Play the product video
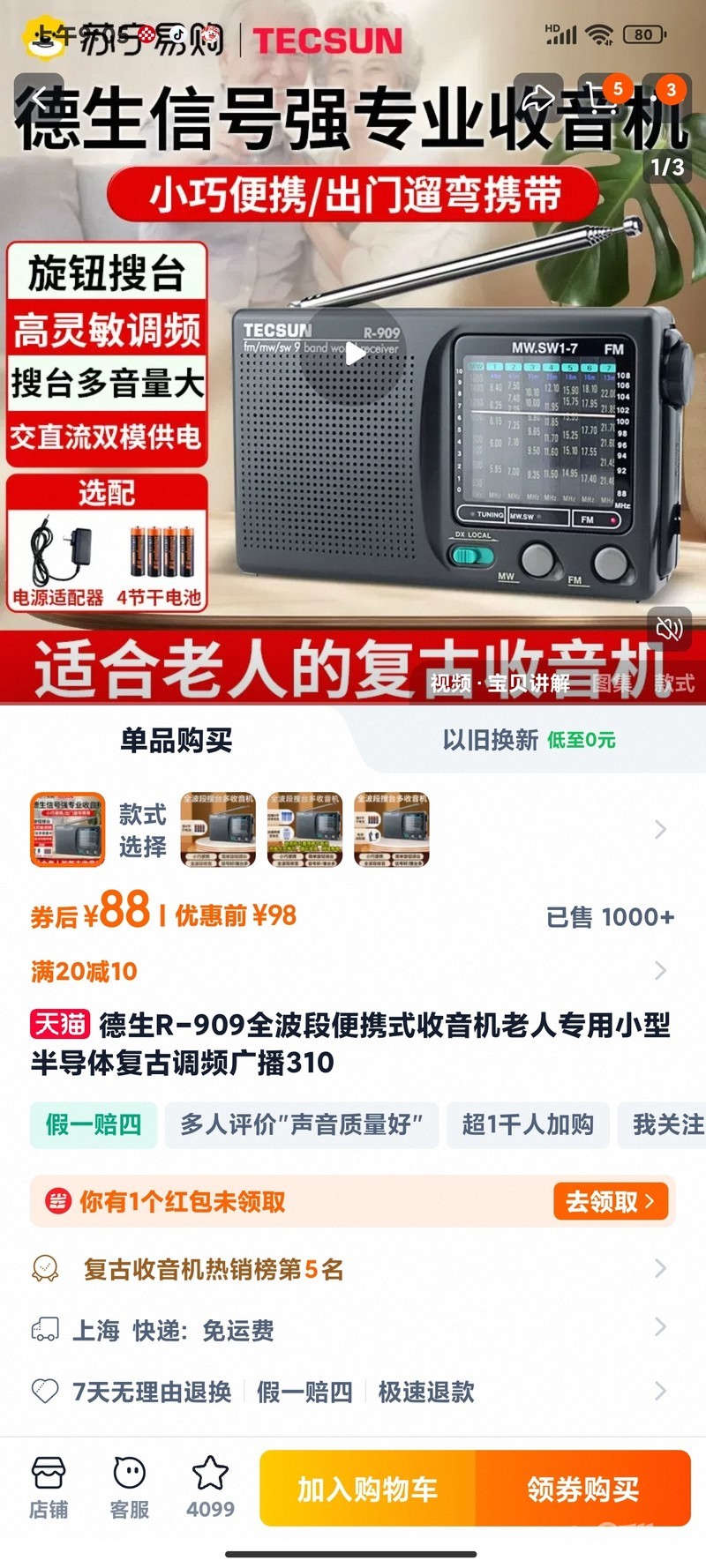This screenshot has height=1568, width=706. 353,354
